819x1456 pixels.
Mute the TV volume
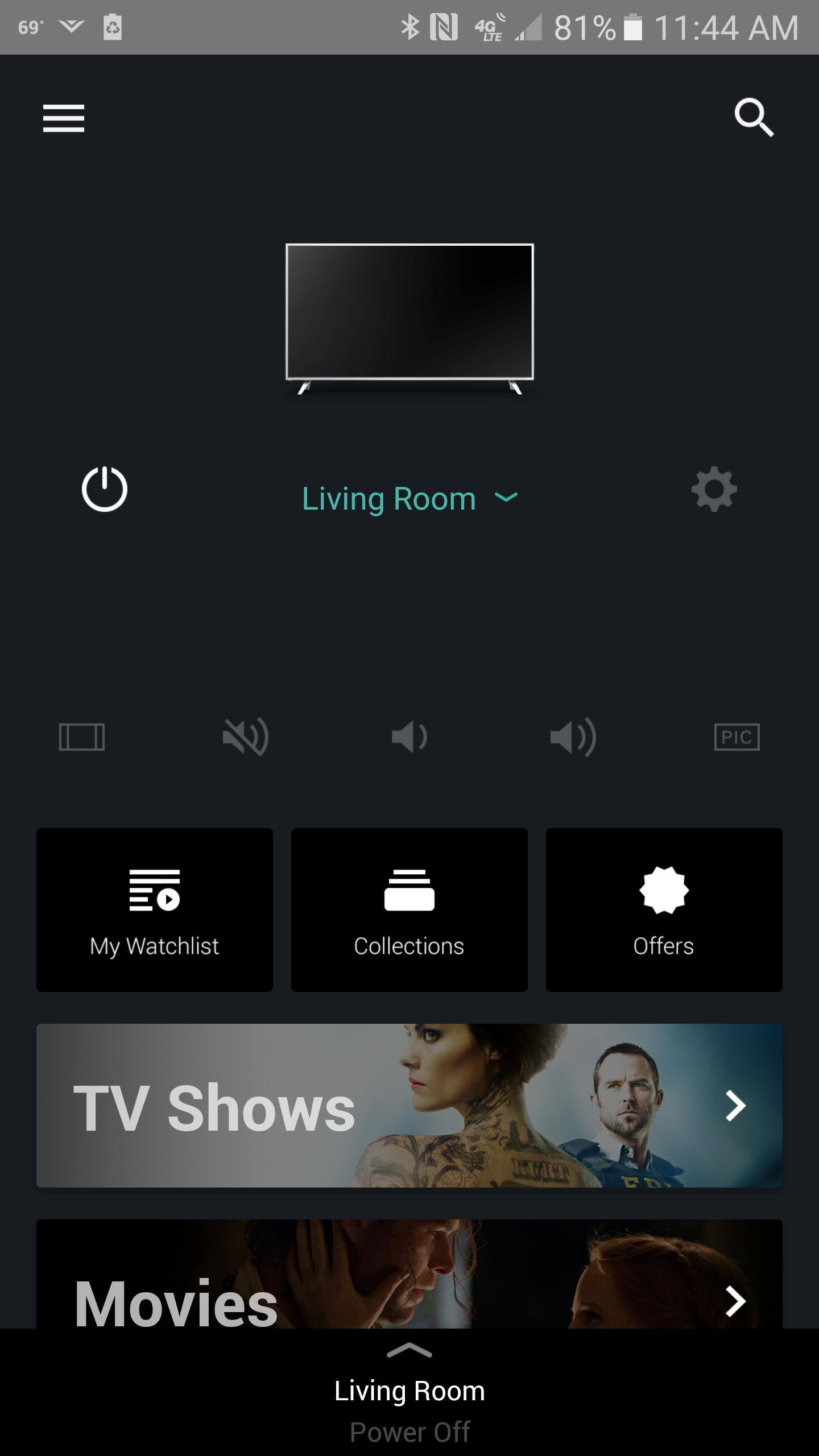pyautogui.click(x=246, y=737)
